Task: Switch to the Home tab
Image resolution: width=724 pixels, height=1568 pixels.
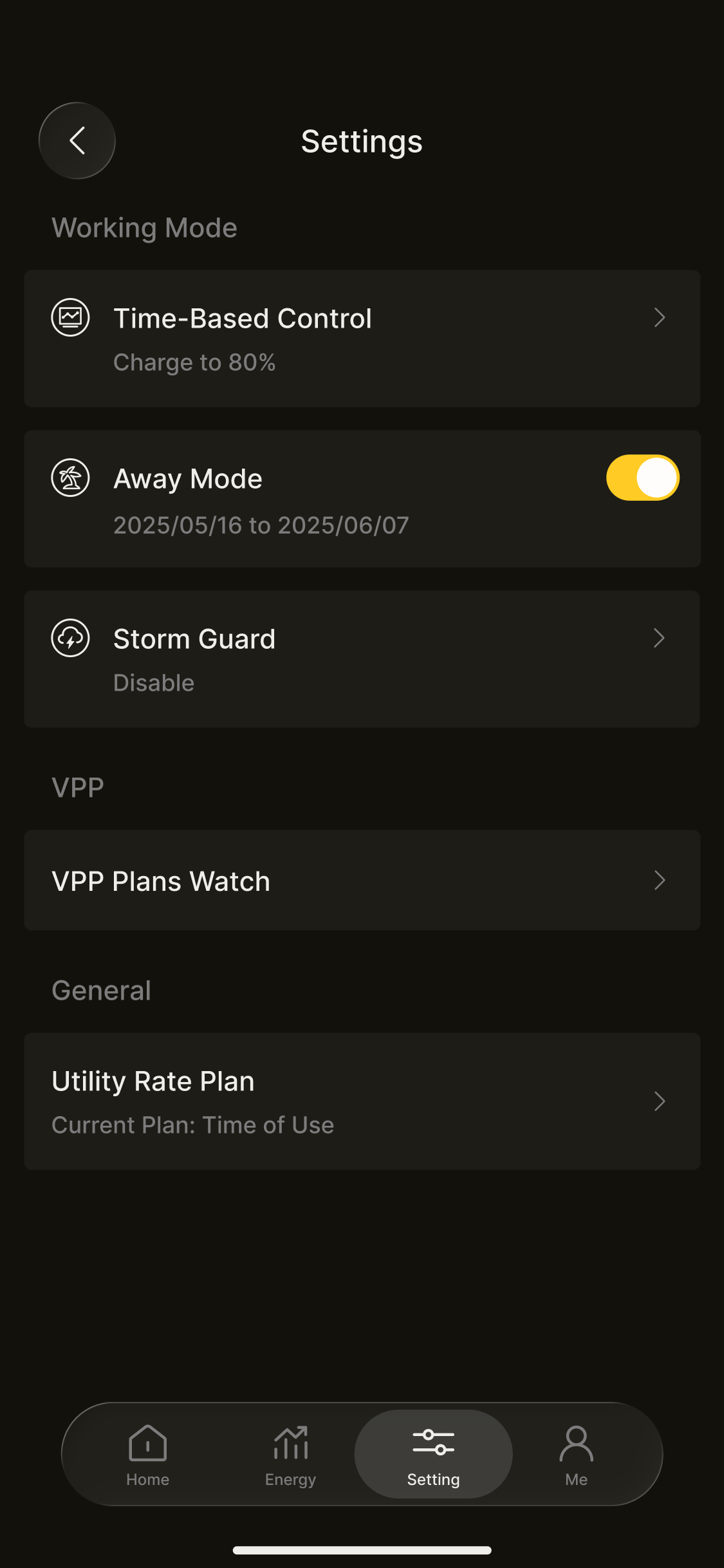Action: [148, 1455]
